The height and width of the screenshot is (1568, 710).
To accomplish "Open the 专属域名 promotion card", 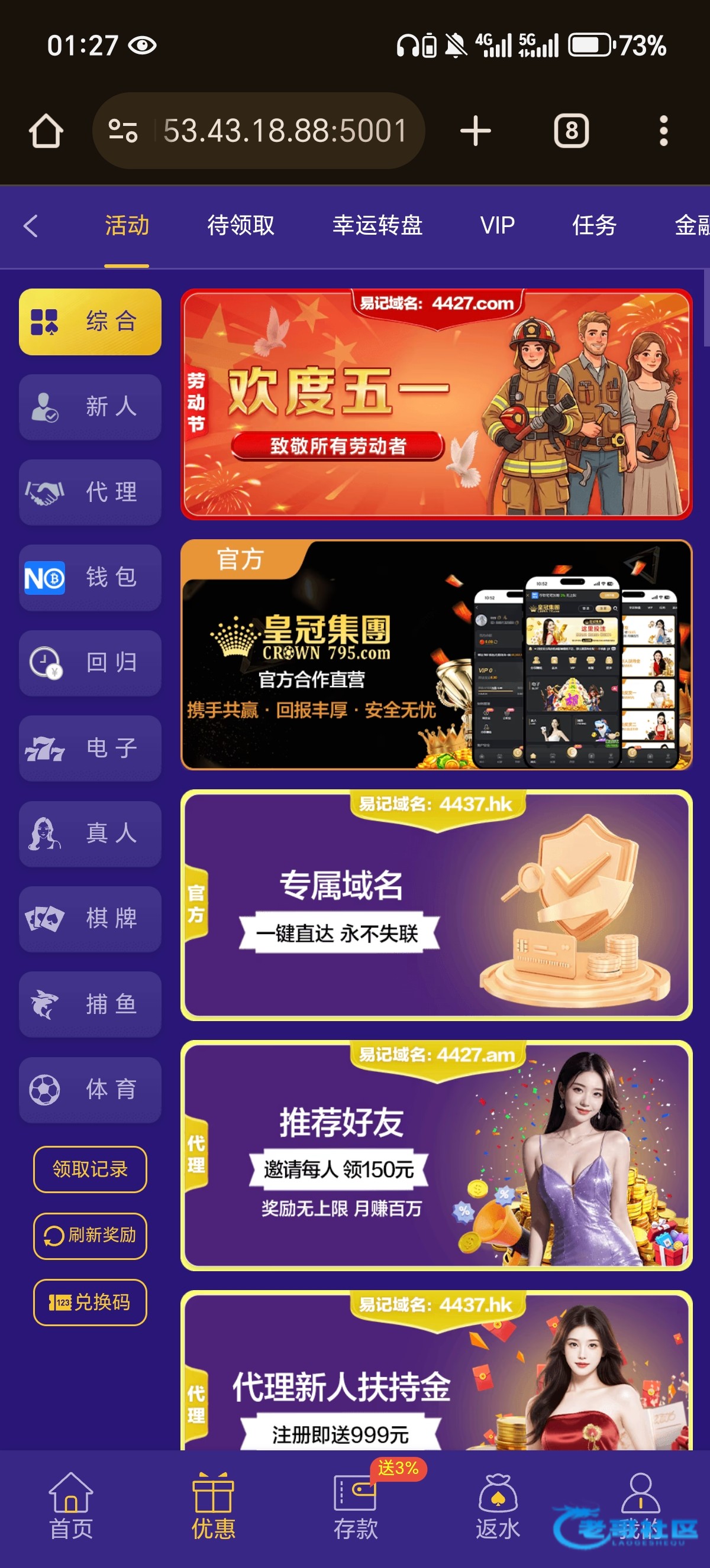I will [x=436, y=905].
